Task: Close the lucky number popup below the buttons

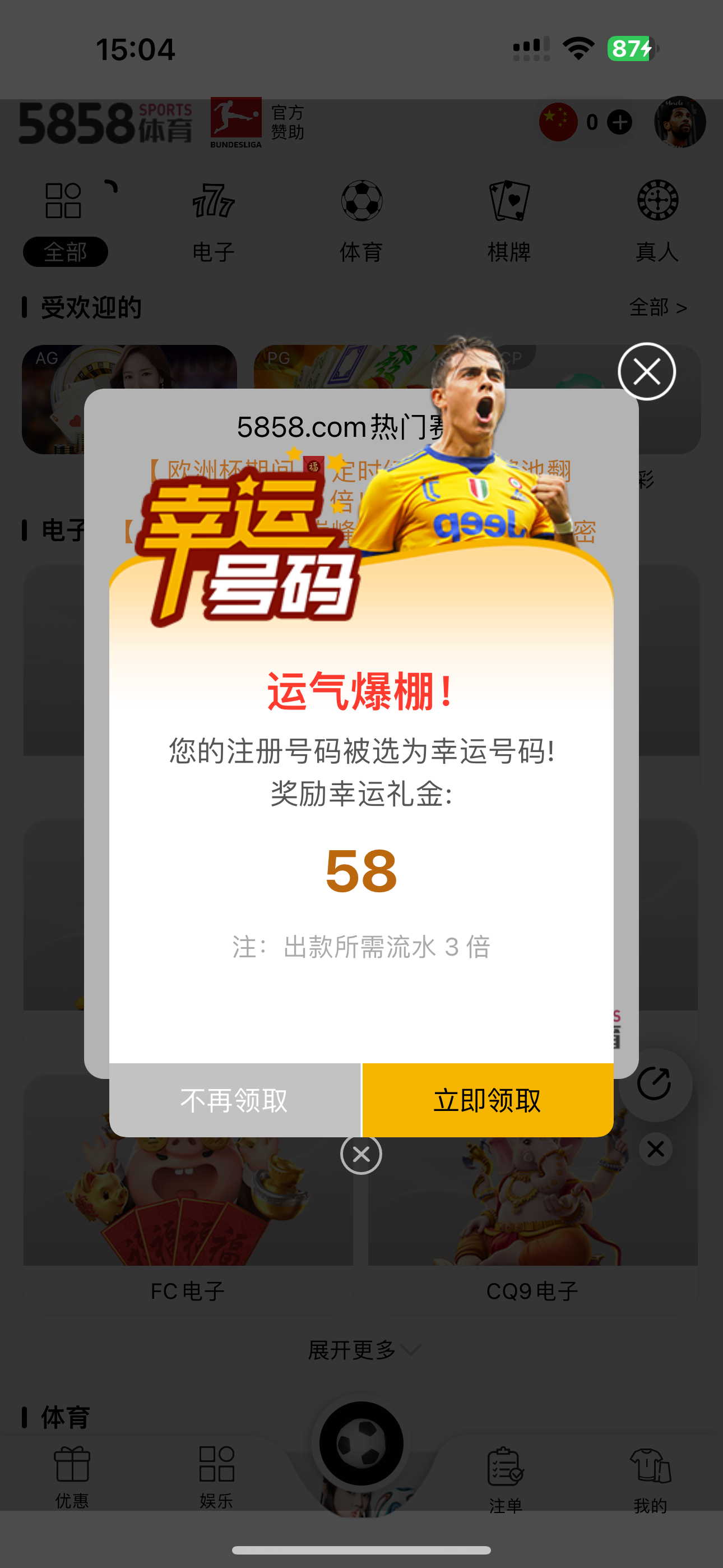Action: click(x=361, y=1154)
